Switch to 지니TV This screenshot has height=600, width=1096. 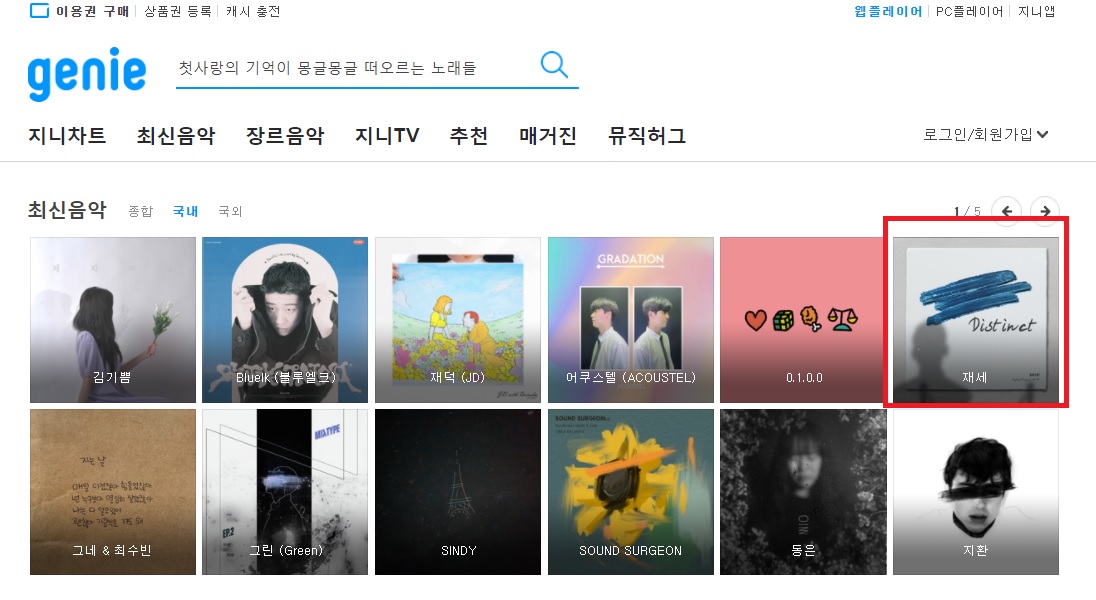(x=387, y=136)
